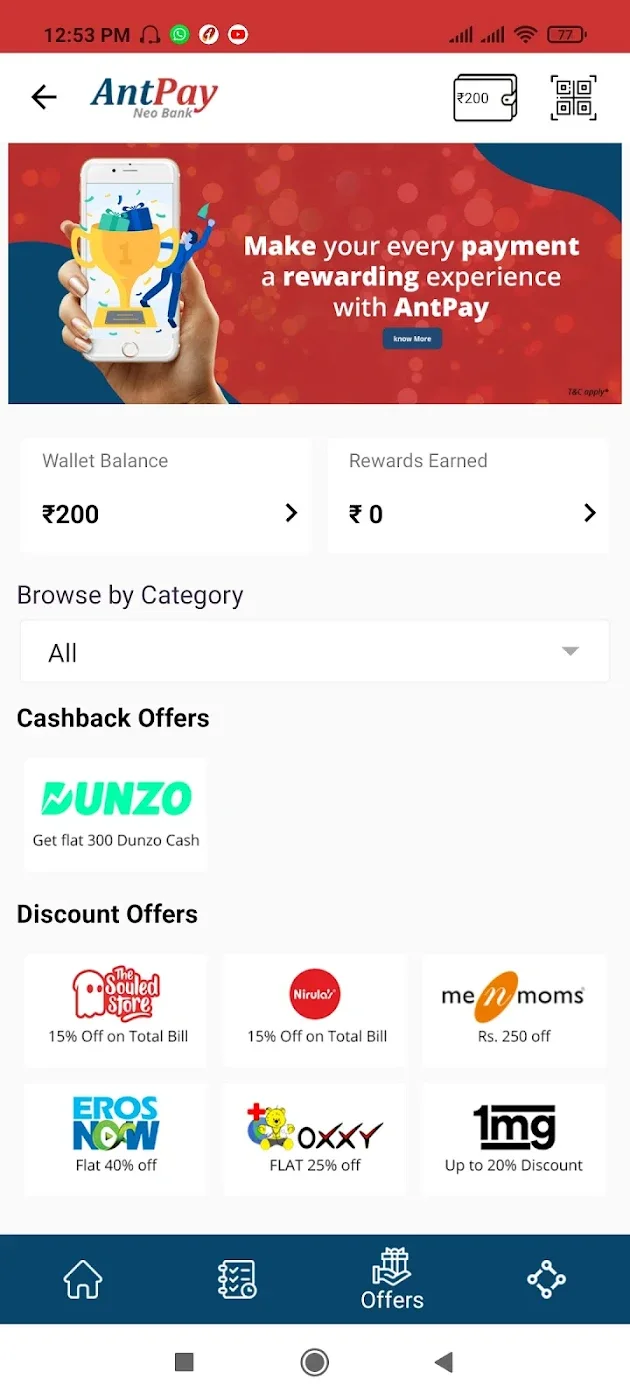Image resolution: width=630 pixels, height=1400 pixels.
Task: Open the Dunzo cashback offer
Action: coord(116,814)
